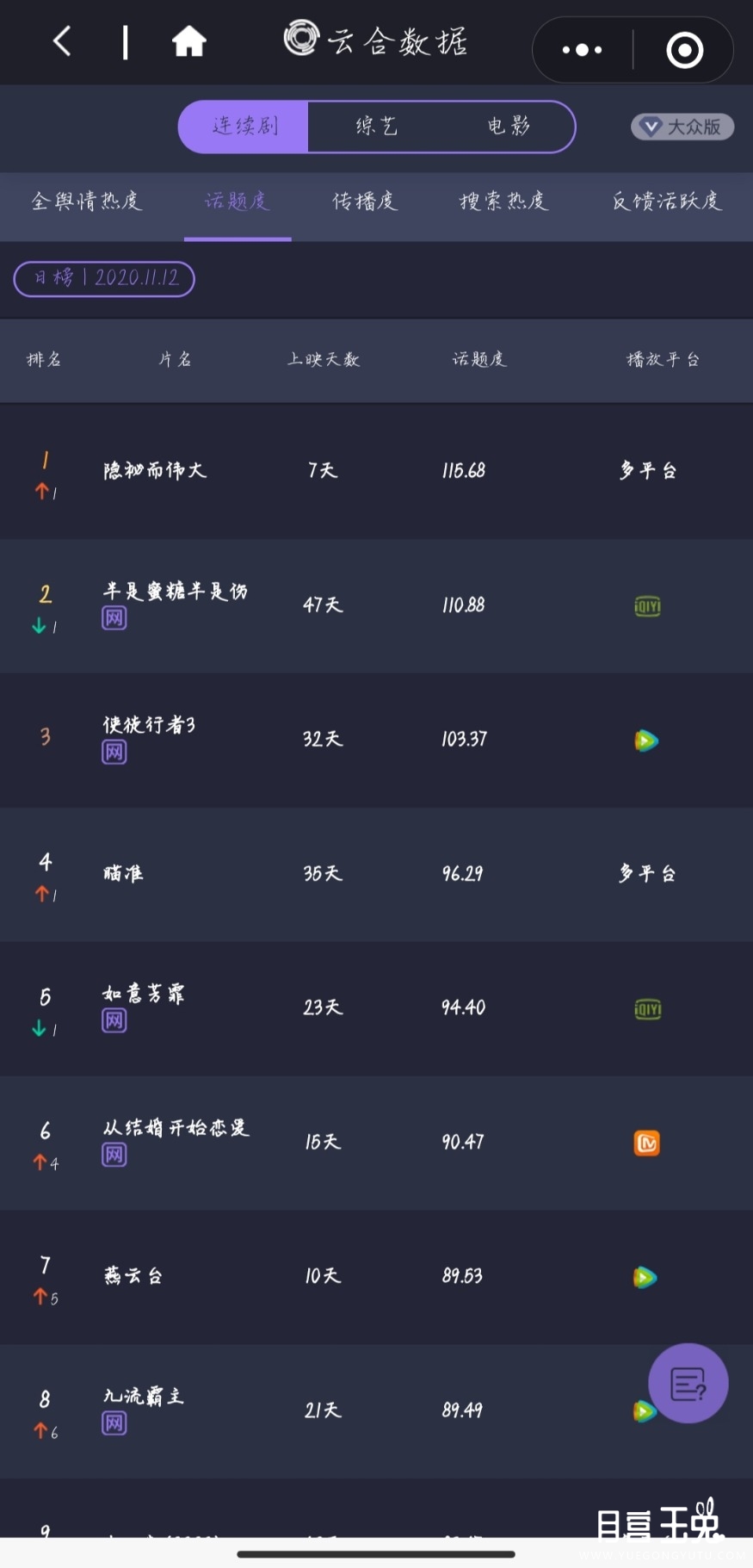Go back using the back arrow
Image resolution: width=753 pixels, height=1568 pixels.
coord(62,40)
